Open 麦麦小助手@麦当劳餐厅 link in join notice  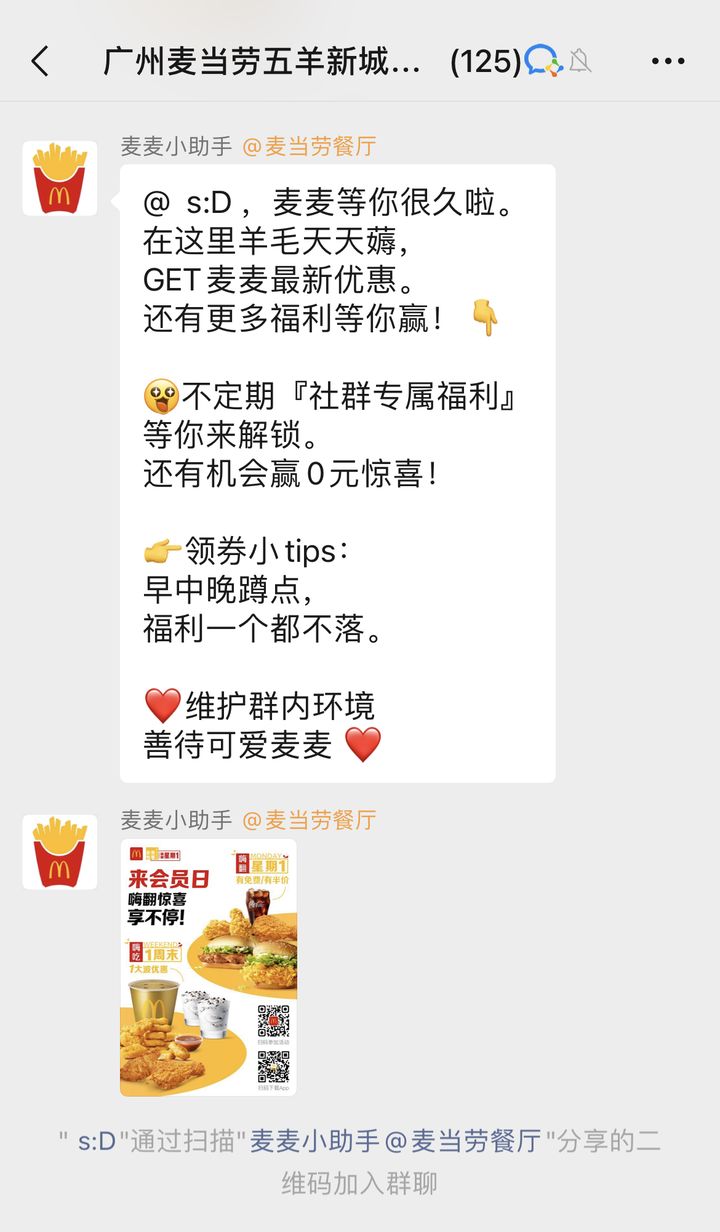click(395, 1141)
